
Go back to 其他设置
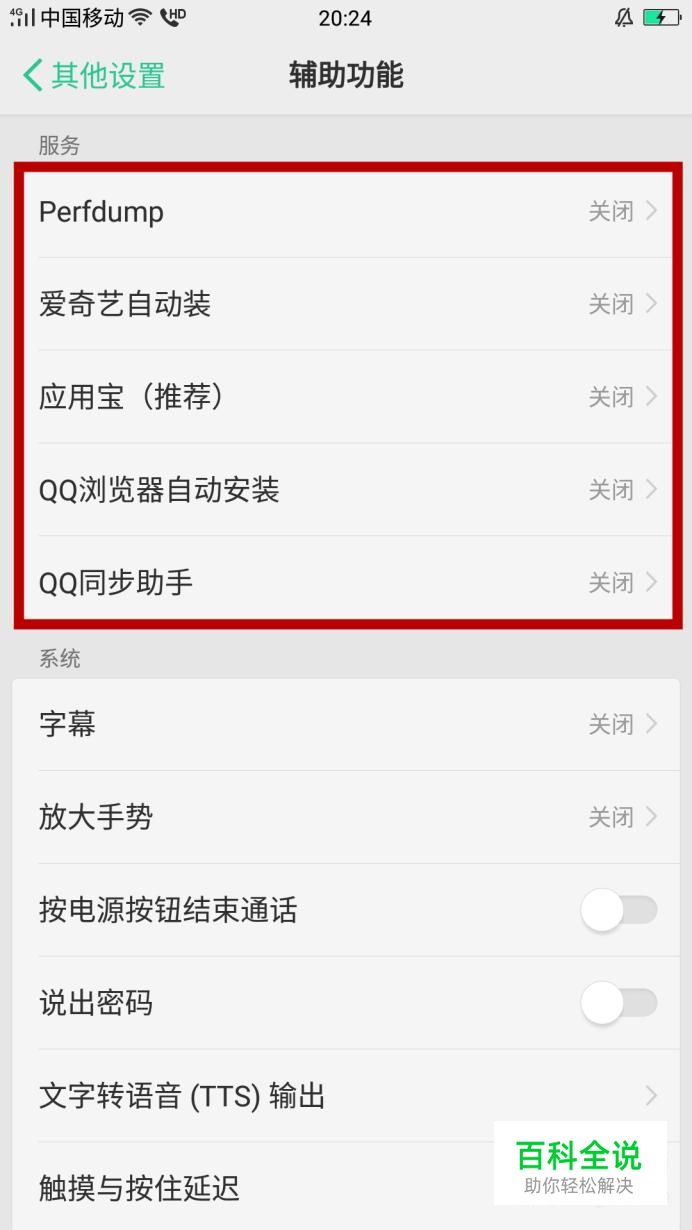[93, 75]
